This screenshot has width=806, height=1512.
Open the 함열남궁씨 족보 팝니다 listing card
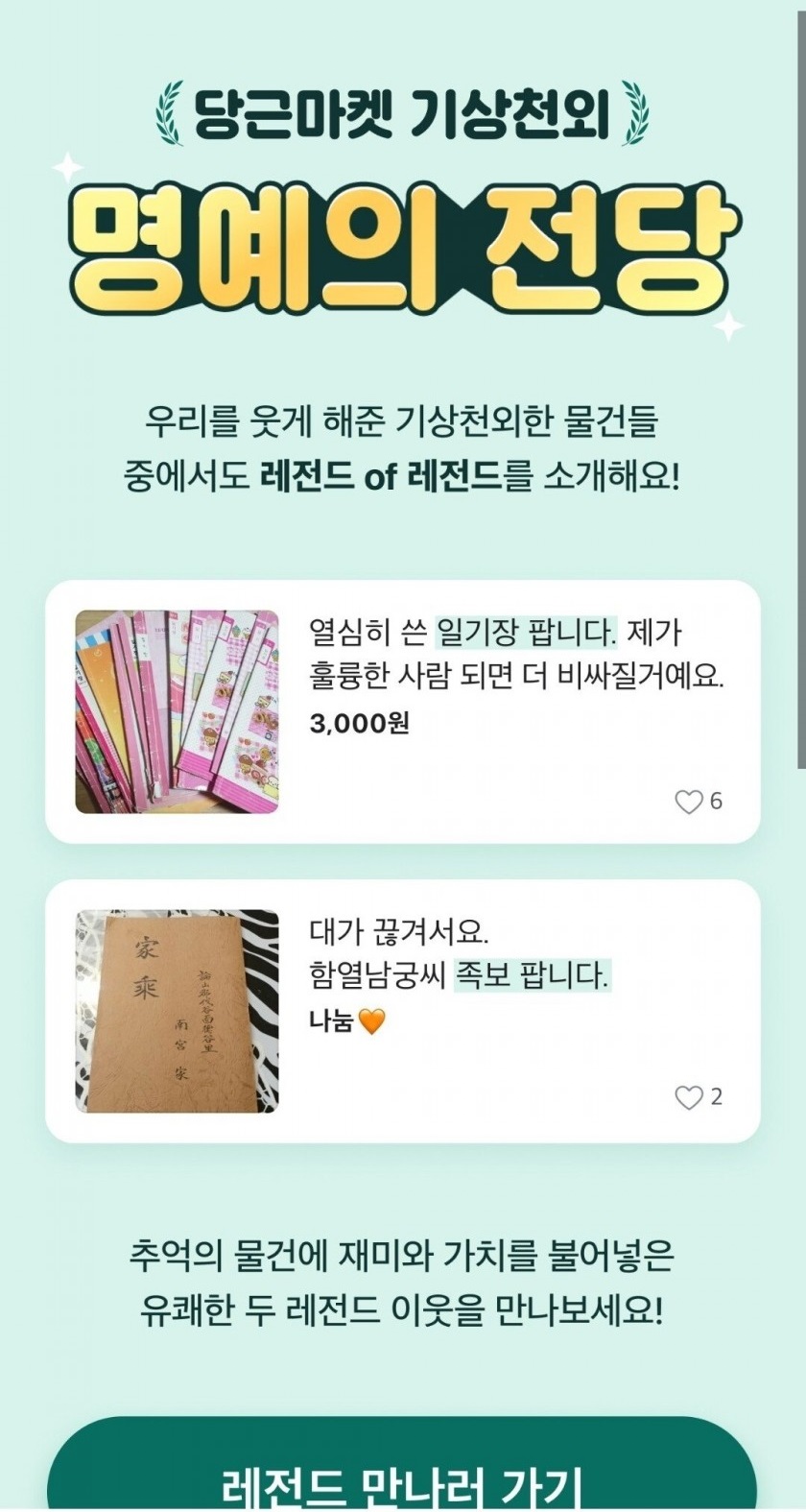coord(402,1010)
